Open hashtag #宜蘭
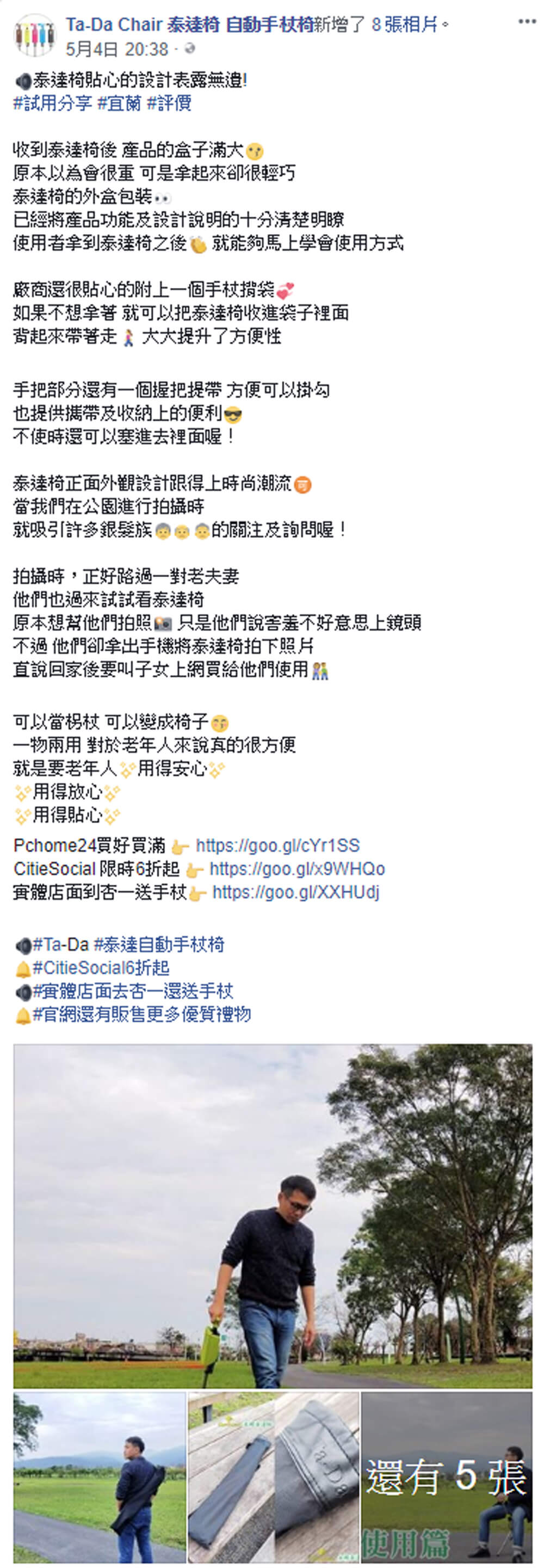 click(x=119, y=103)
